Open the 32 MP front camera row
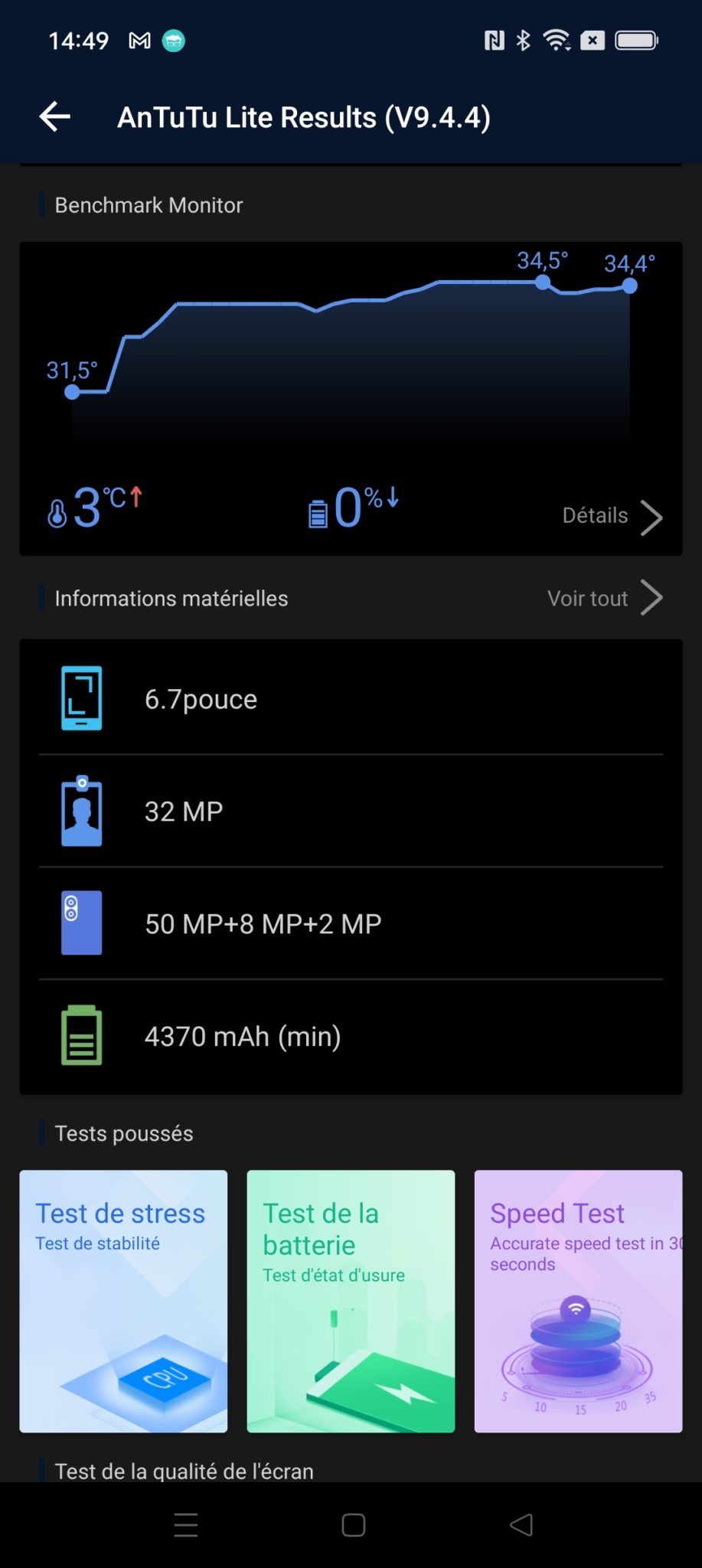The height and width of the screenshot is (1568, 702). click(x=351, y=812)
